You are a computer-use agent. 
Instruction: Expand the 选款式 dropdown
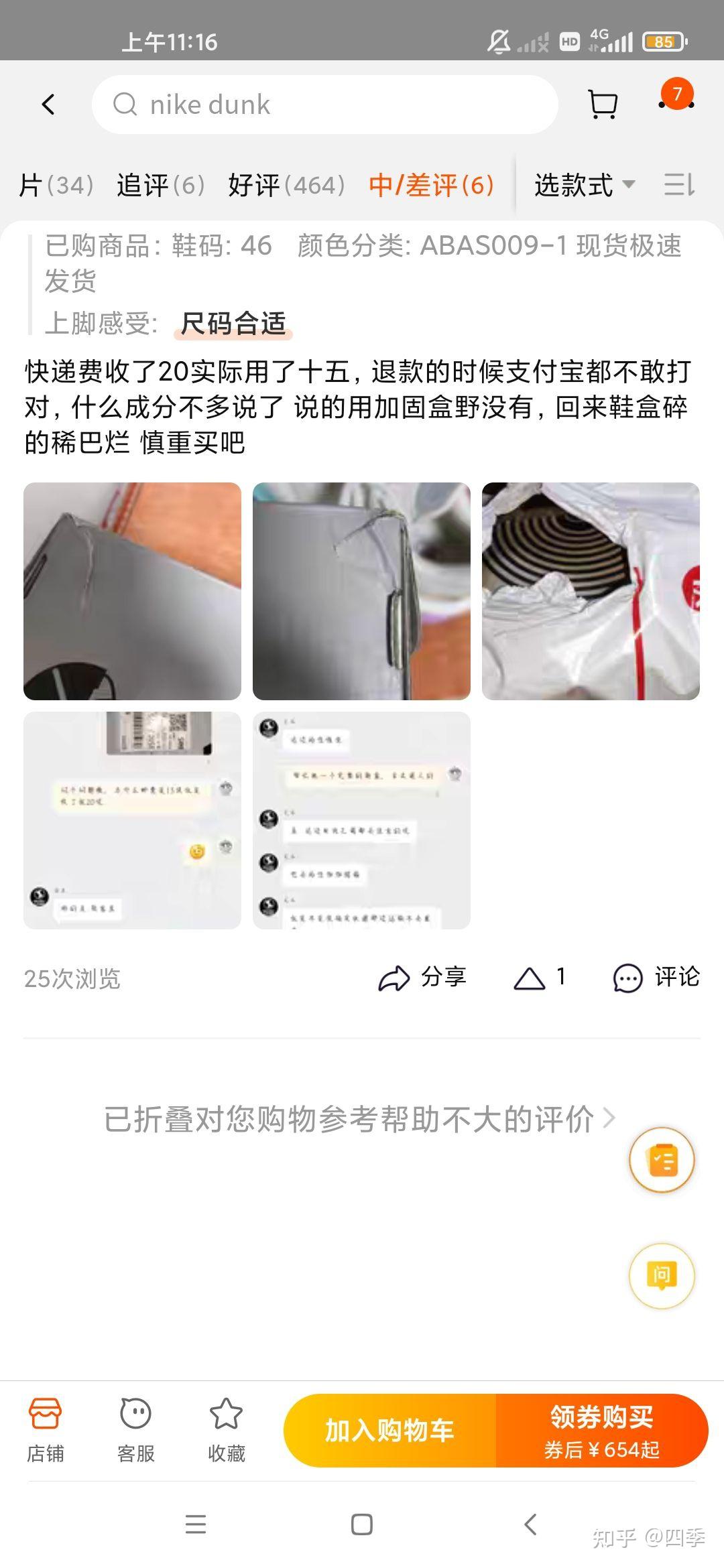(x=585, y=185)
